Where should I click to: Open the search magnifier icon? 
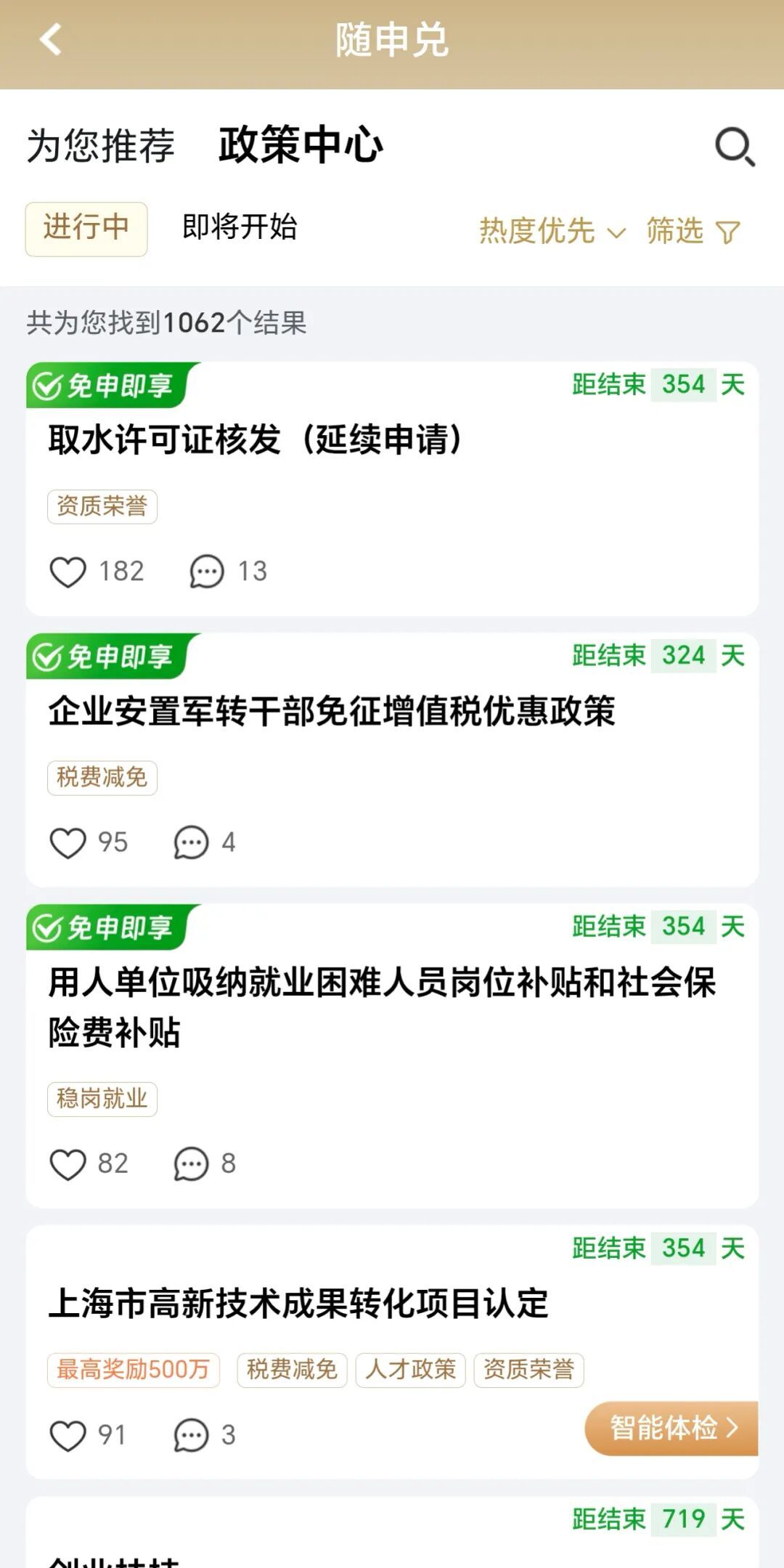point(735,147)
